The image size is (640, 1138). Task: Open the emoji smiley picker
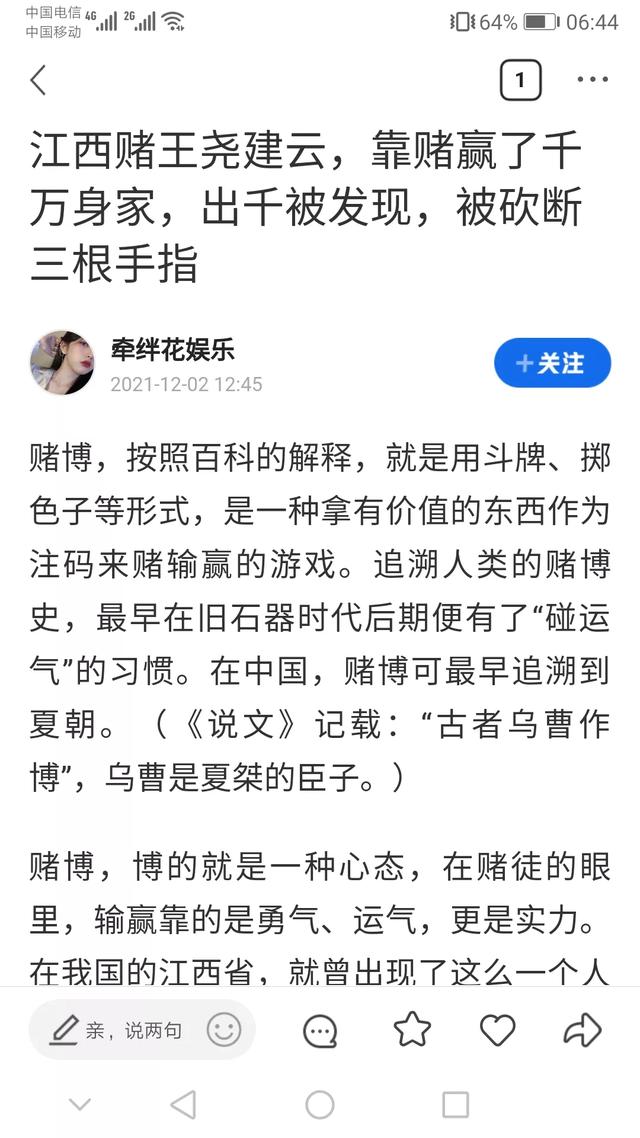click(223, 1030)
